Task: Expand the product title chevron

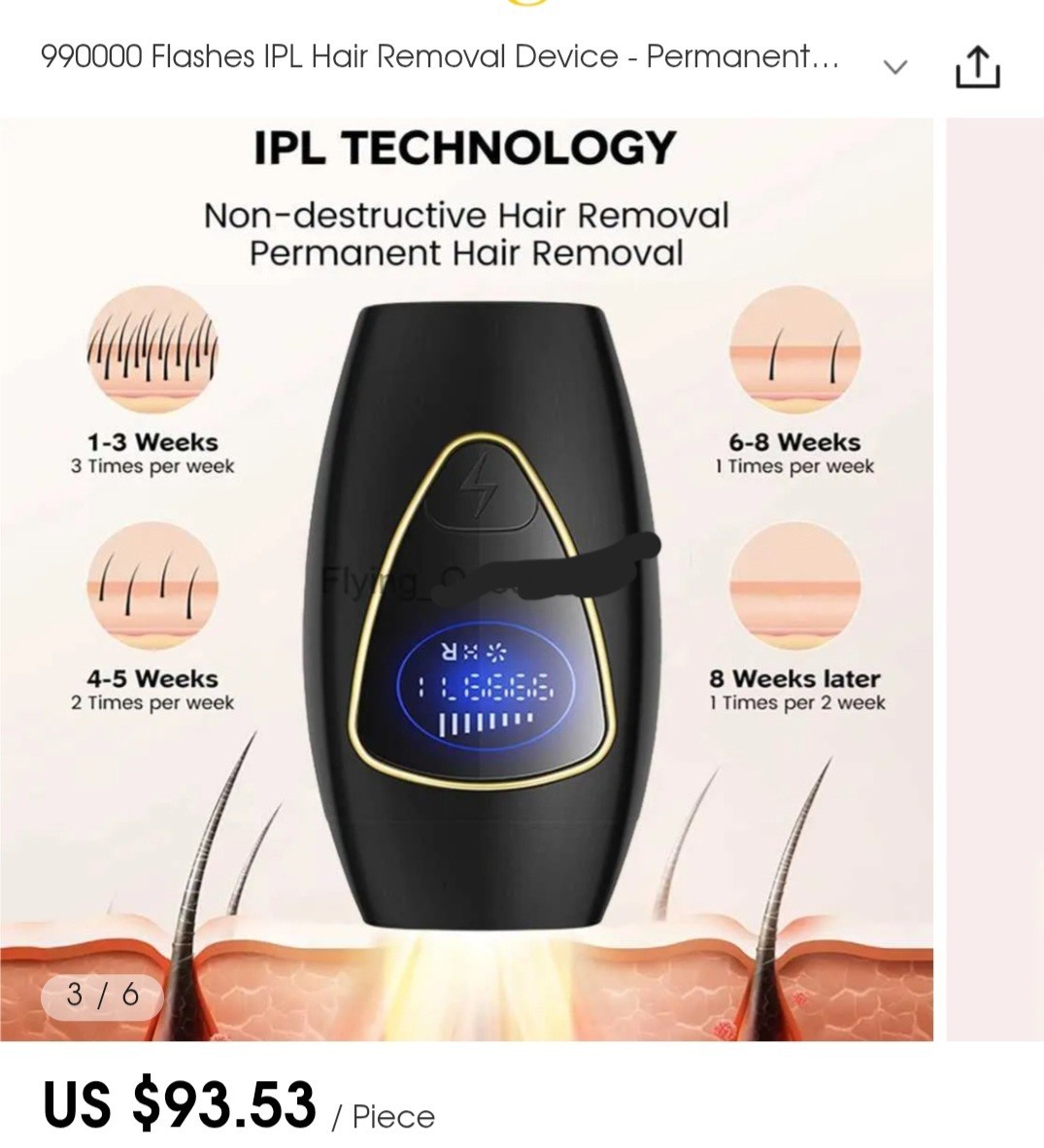Action: pos(894,67)
